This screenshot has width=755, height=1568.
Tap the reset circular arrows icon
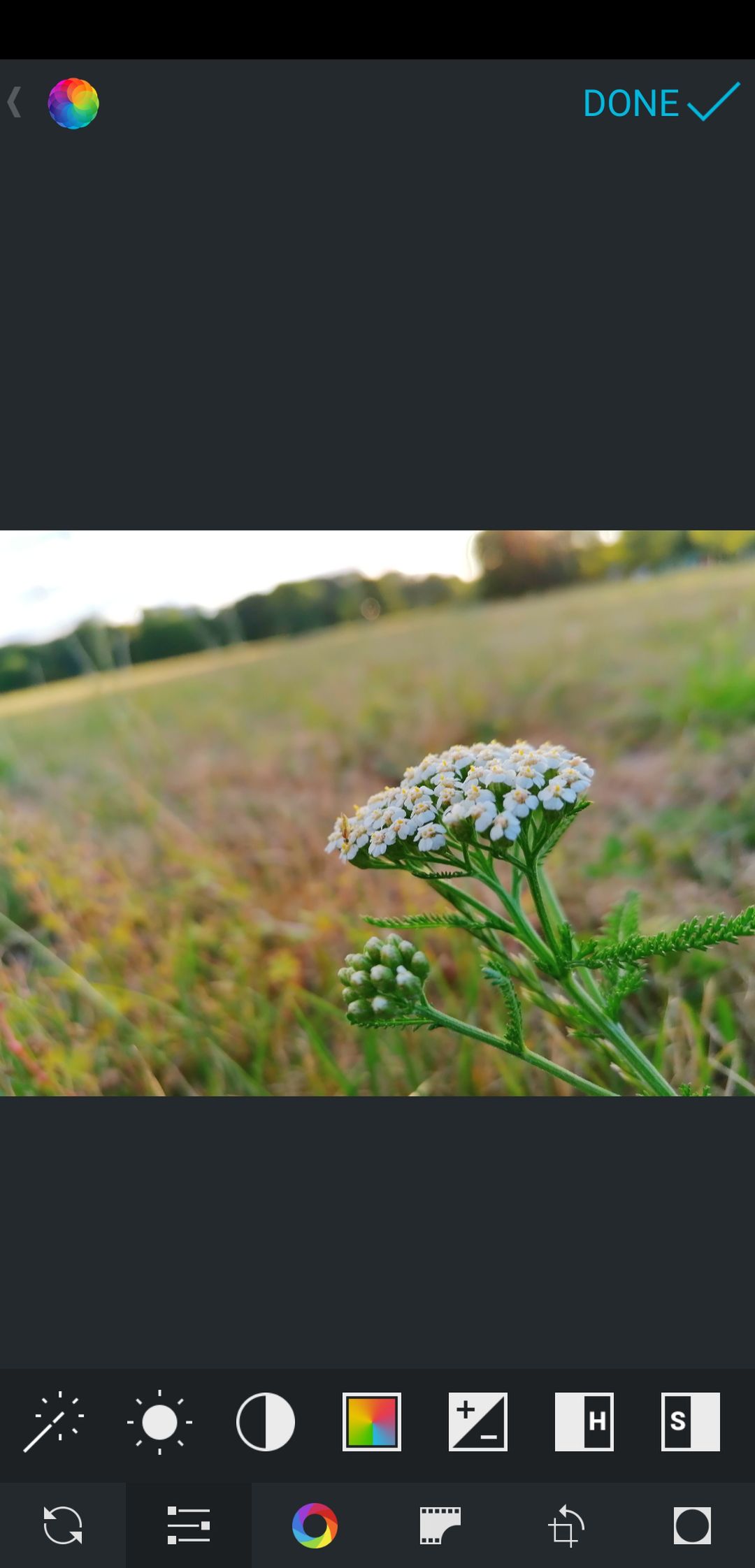(x=63, y=1525)
